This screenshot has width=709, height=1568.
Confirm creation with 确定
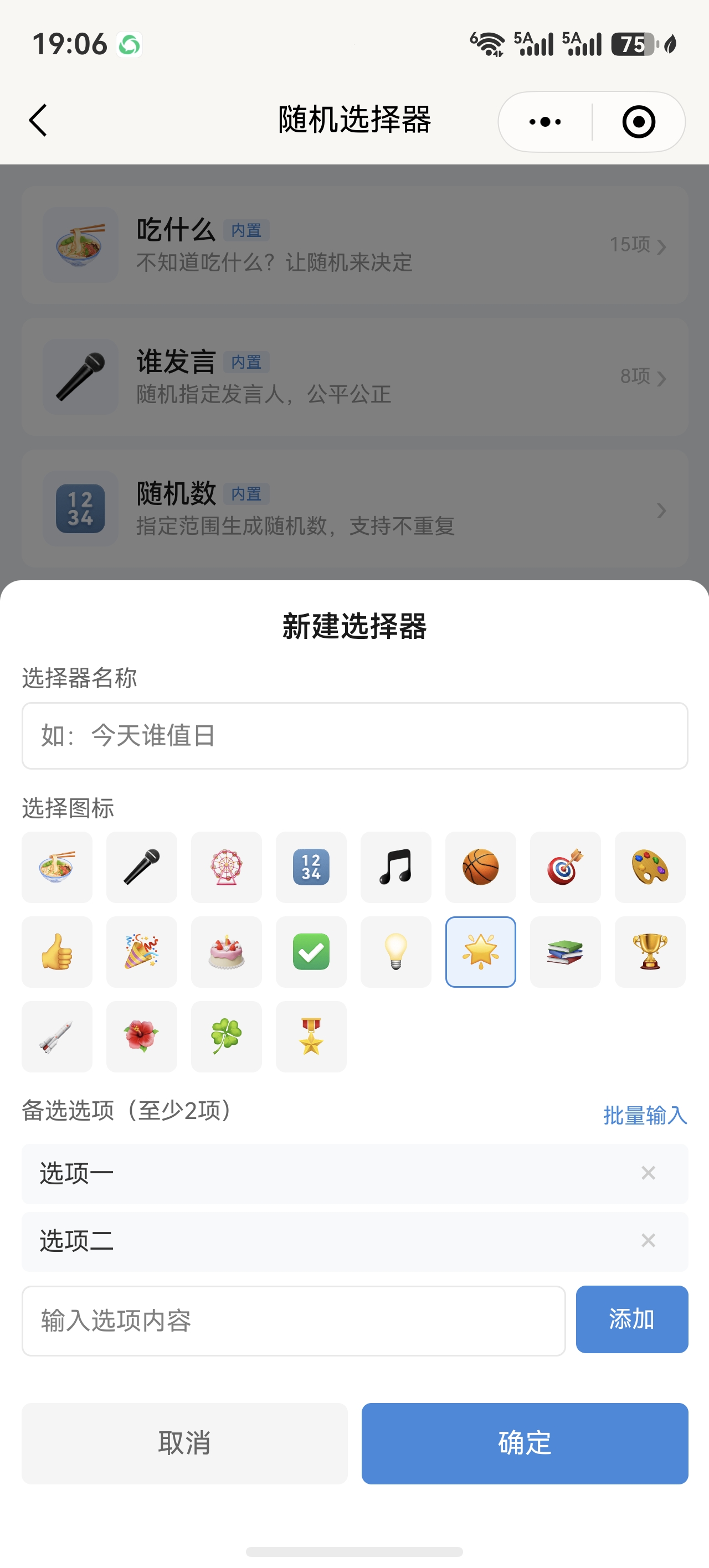525,1443
